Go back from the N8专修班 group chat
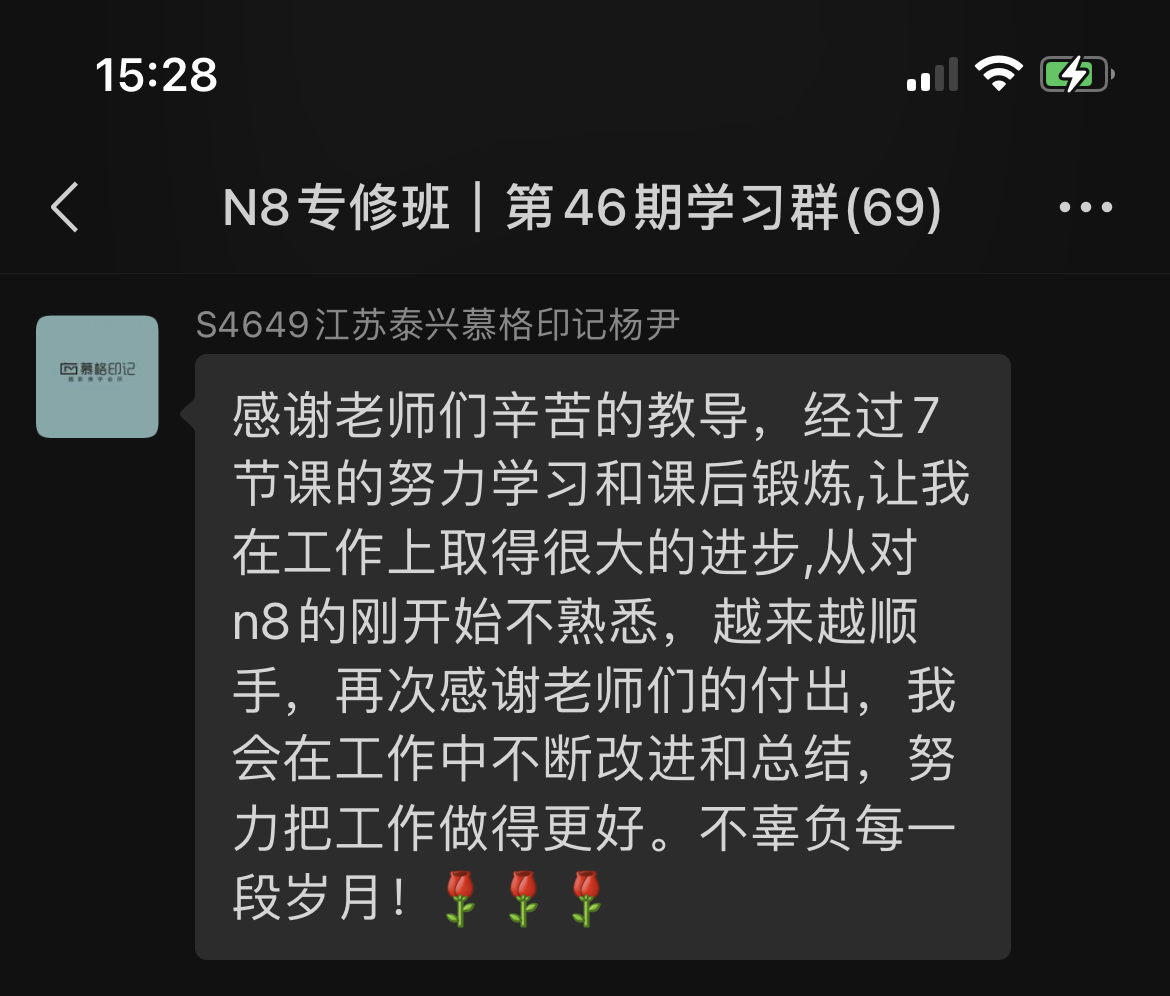 [65, 208]
